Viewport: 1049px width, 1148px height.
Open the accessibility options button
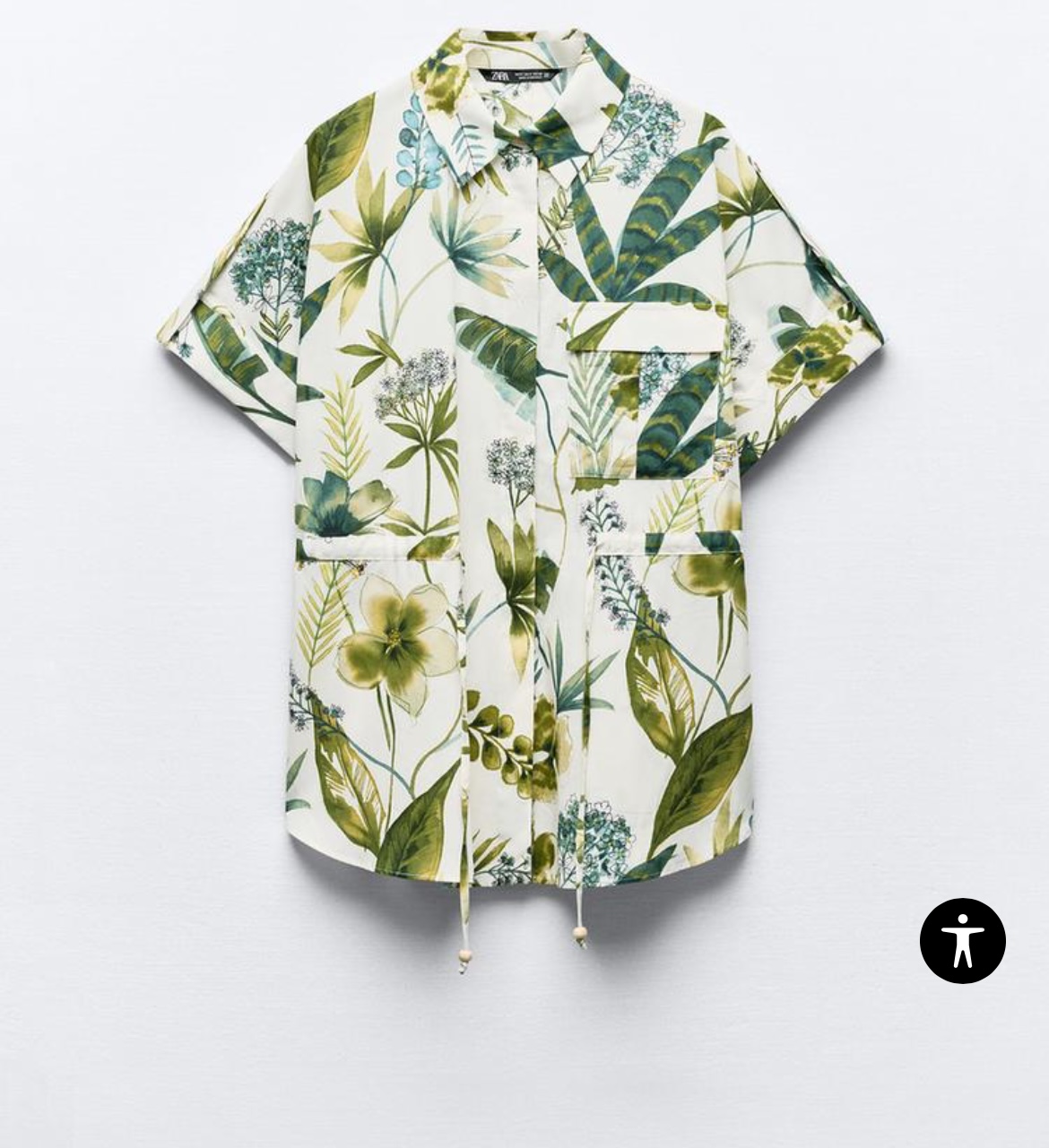click(x=962, y=941)
